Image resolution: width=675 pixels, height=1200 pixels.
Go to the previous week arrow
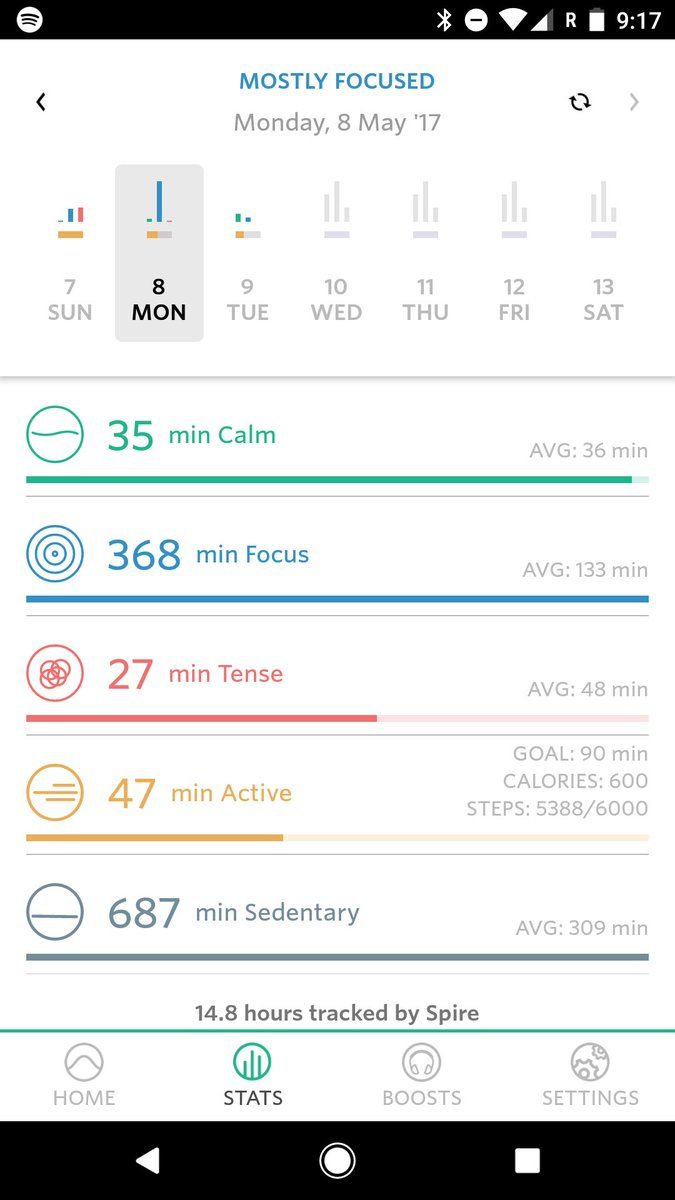(x=41, y=102)
